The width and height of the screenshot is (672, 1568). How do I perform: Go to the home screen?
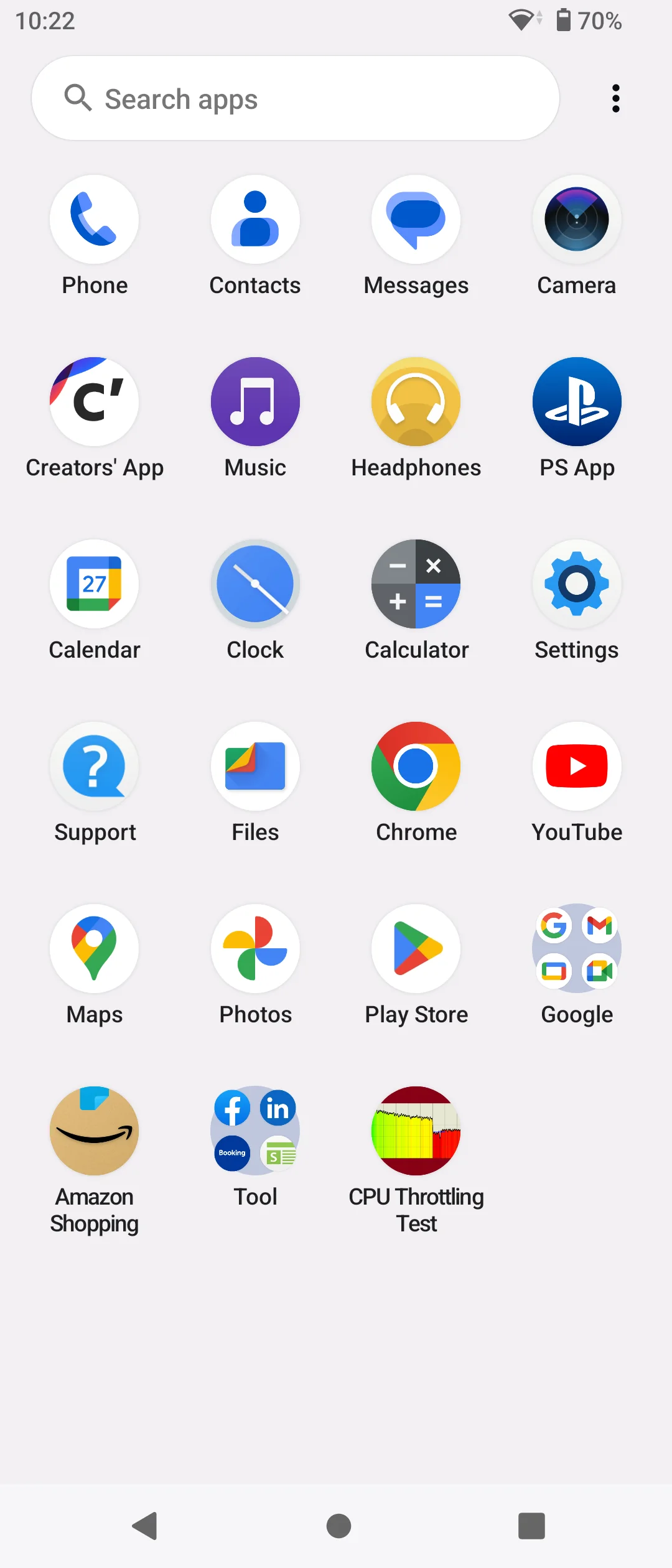point(338,1526)
